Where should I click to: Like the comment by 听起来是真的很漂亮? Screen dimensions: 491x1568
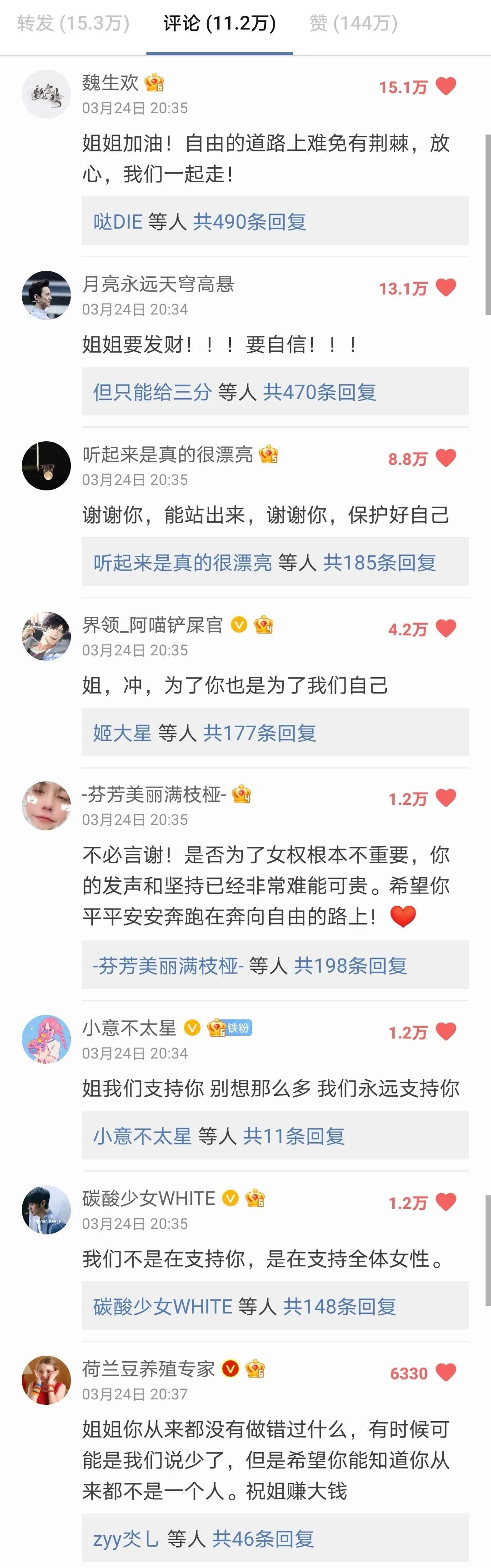click(x=446, y=458)
